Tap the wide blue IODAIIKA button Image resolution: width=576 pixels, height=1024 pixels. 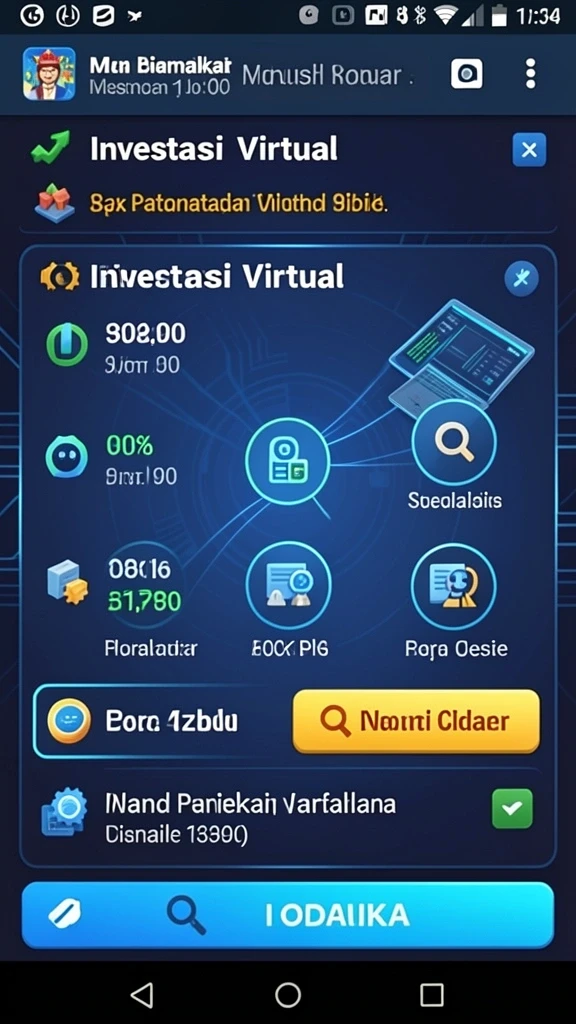pyautogui.click(x=288, y=915)
